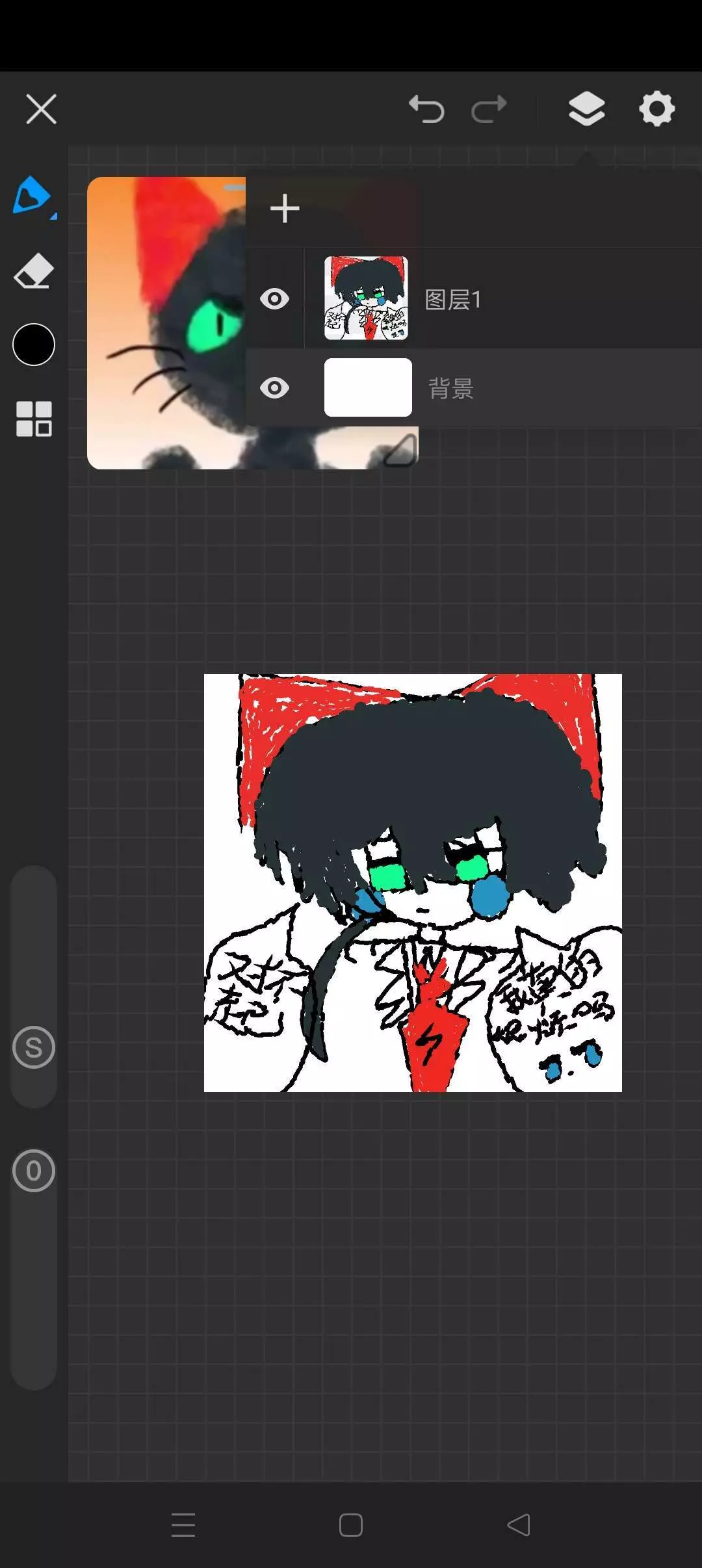The width and height of the screenshot is (702, 1568).
Task: Open the black color swatch
Action: pyautogui.click(x=34, y=344)
